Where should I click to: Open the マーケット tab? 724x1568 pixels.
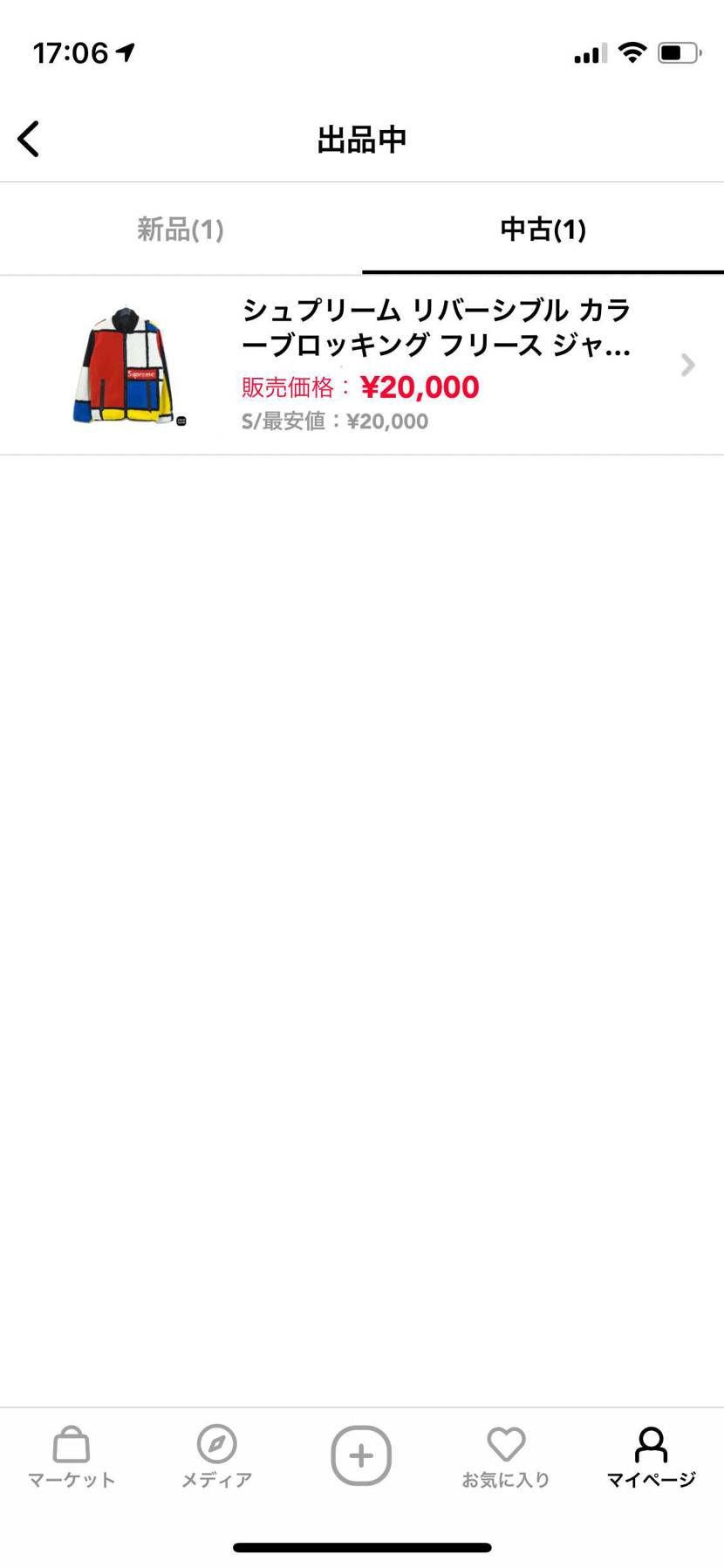tap(72, 1456)
